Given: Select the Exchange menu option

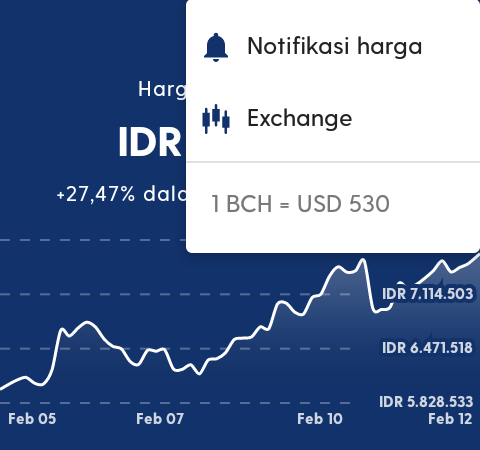Looking at the screenshot, I should [x=333, y=118].
